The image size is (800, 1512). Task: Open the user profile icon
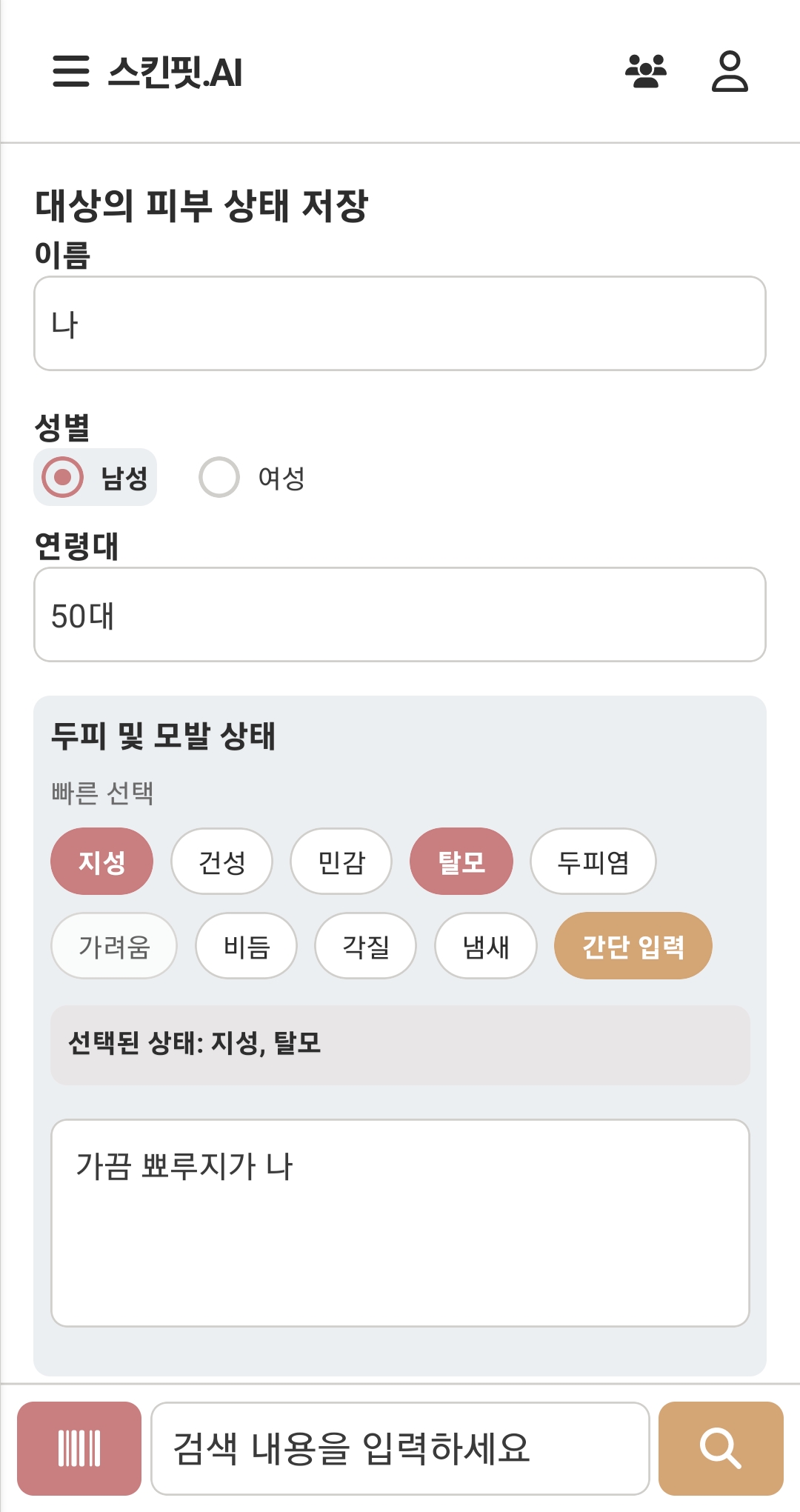coord(729,70)
